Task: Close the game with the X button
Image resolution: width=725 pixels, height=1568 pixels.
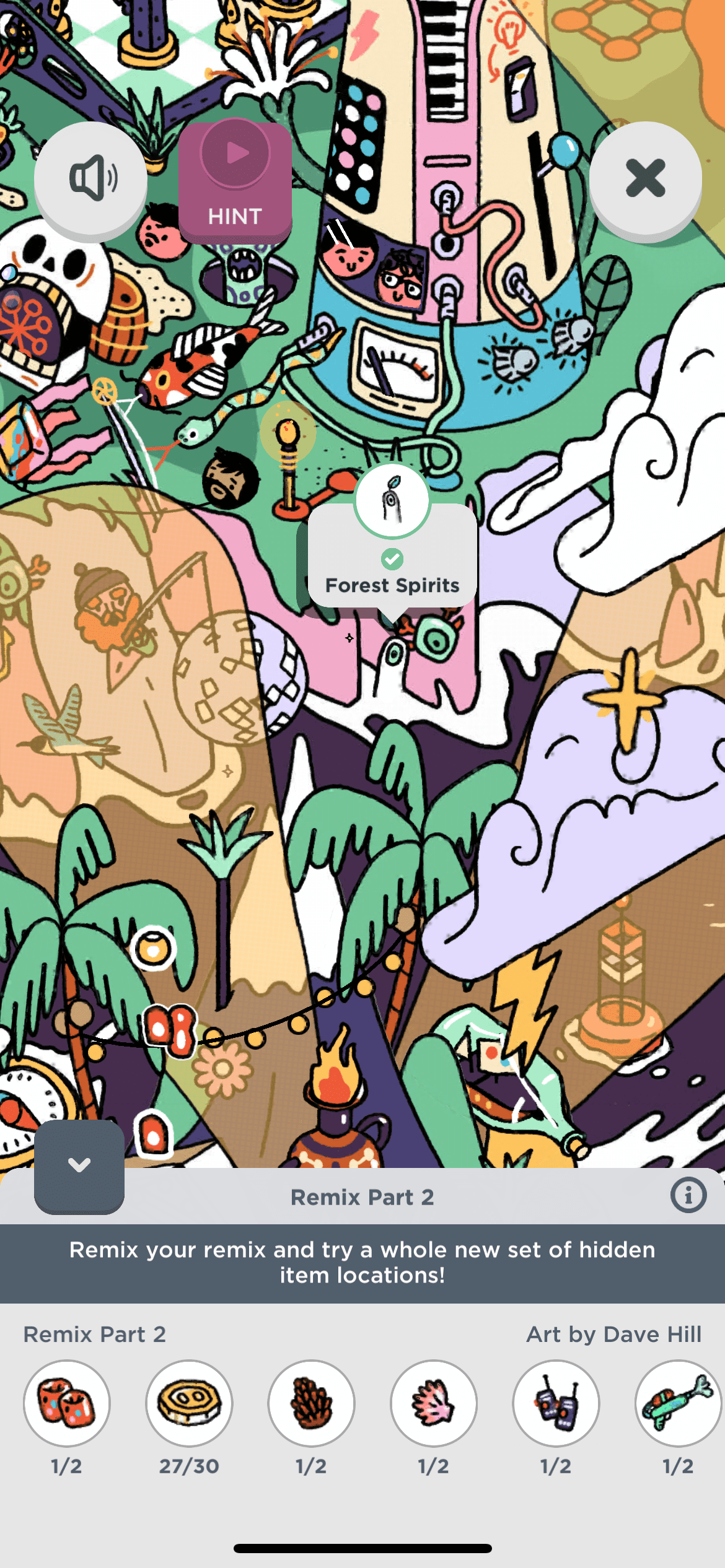Action: [645, 179]
